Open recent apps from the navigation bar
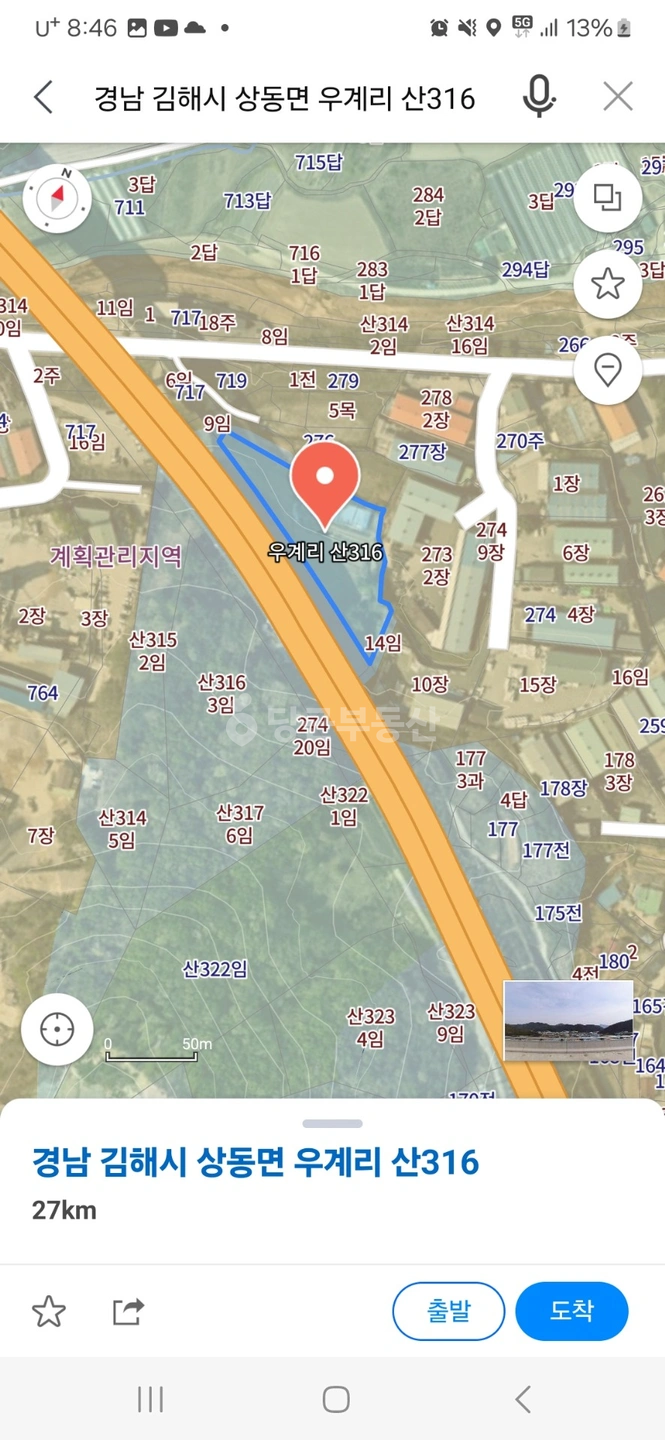 pos(150,1399)
